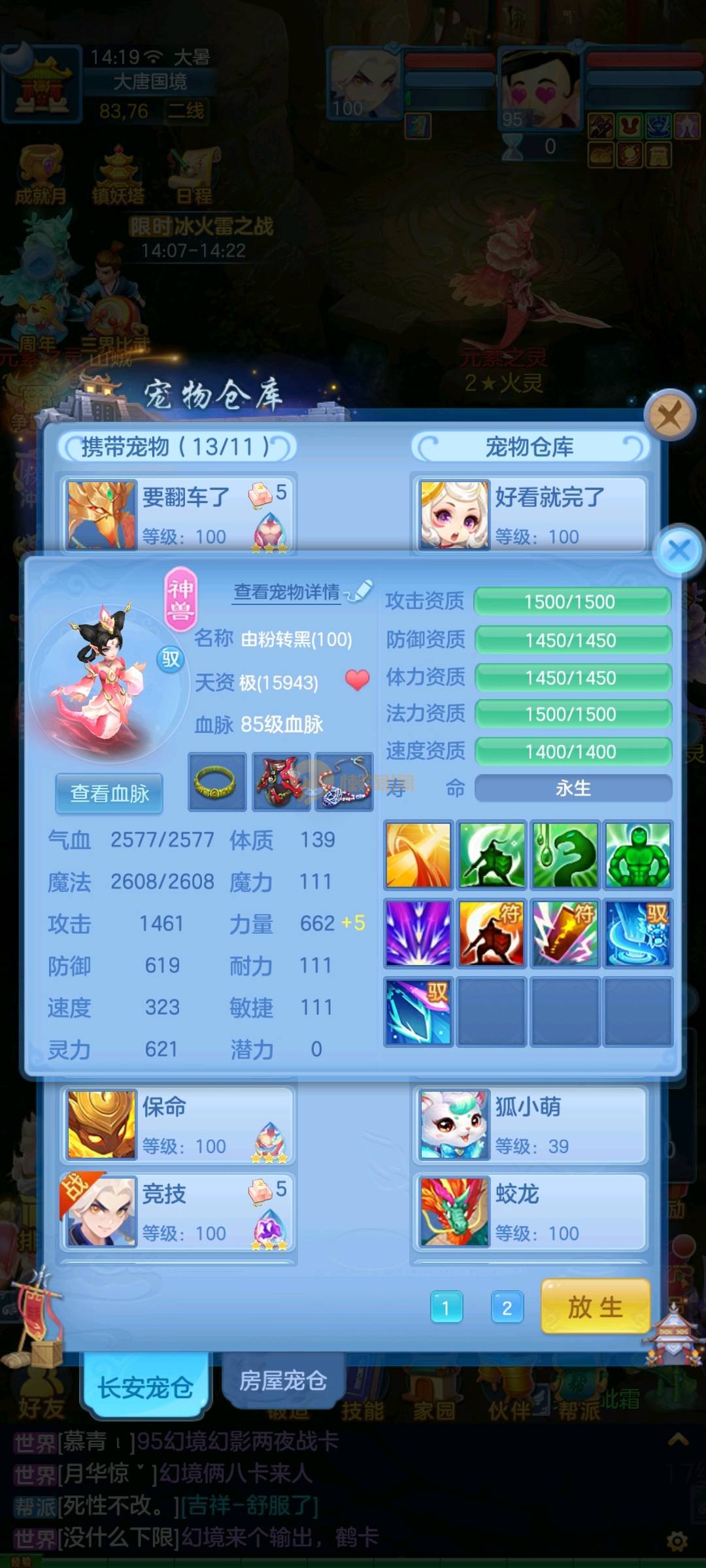Select the 长安宠仓 tab
Screen dimensions: 706x1568
click(x=145, y=1386)
